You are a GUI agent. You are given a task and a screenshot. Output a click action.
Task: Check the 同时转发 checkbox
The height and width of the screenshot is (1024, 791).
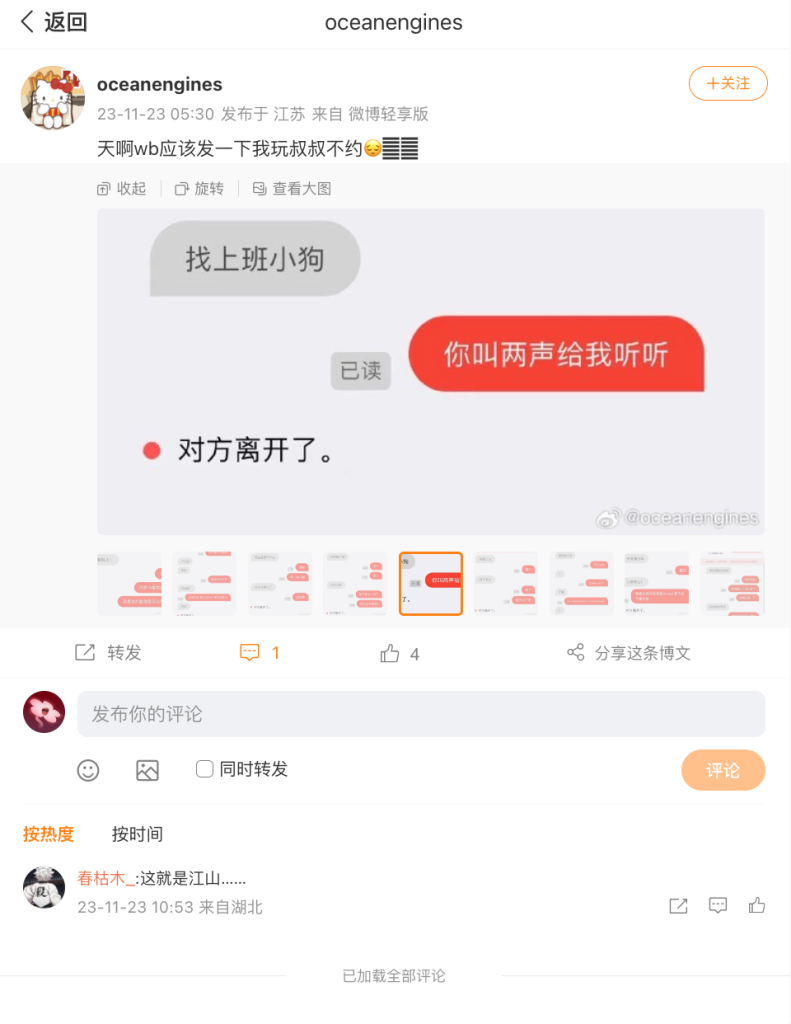click(205, 769)
